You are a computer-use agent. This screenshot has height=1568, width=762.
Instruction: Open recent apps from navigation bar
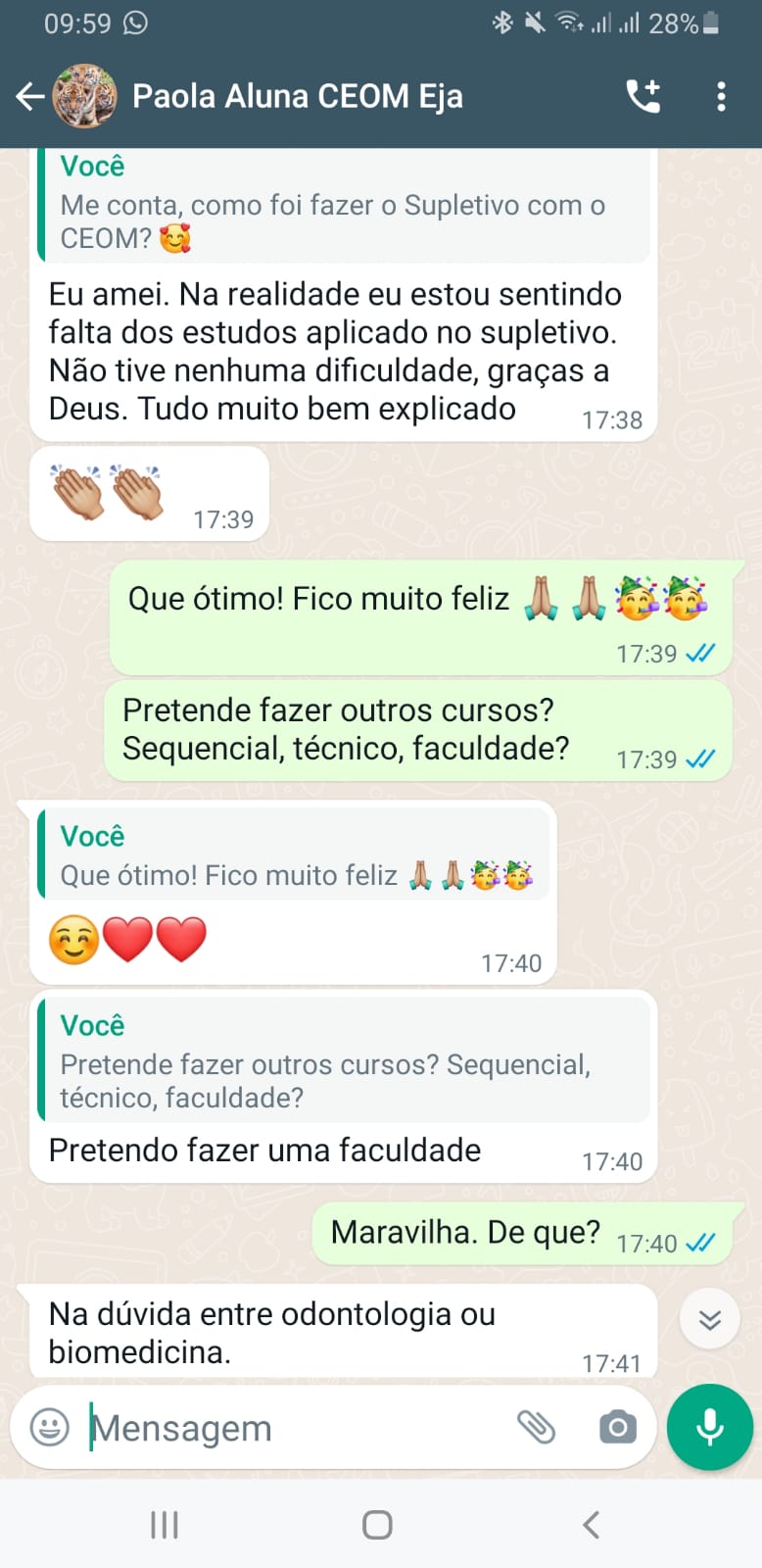(165, 1524)
